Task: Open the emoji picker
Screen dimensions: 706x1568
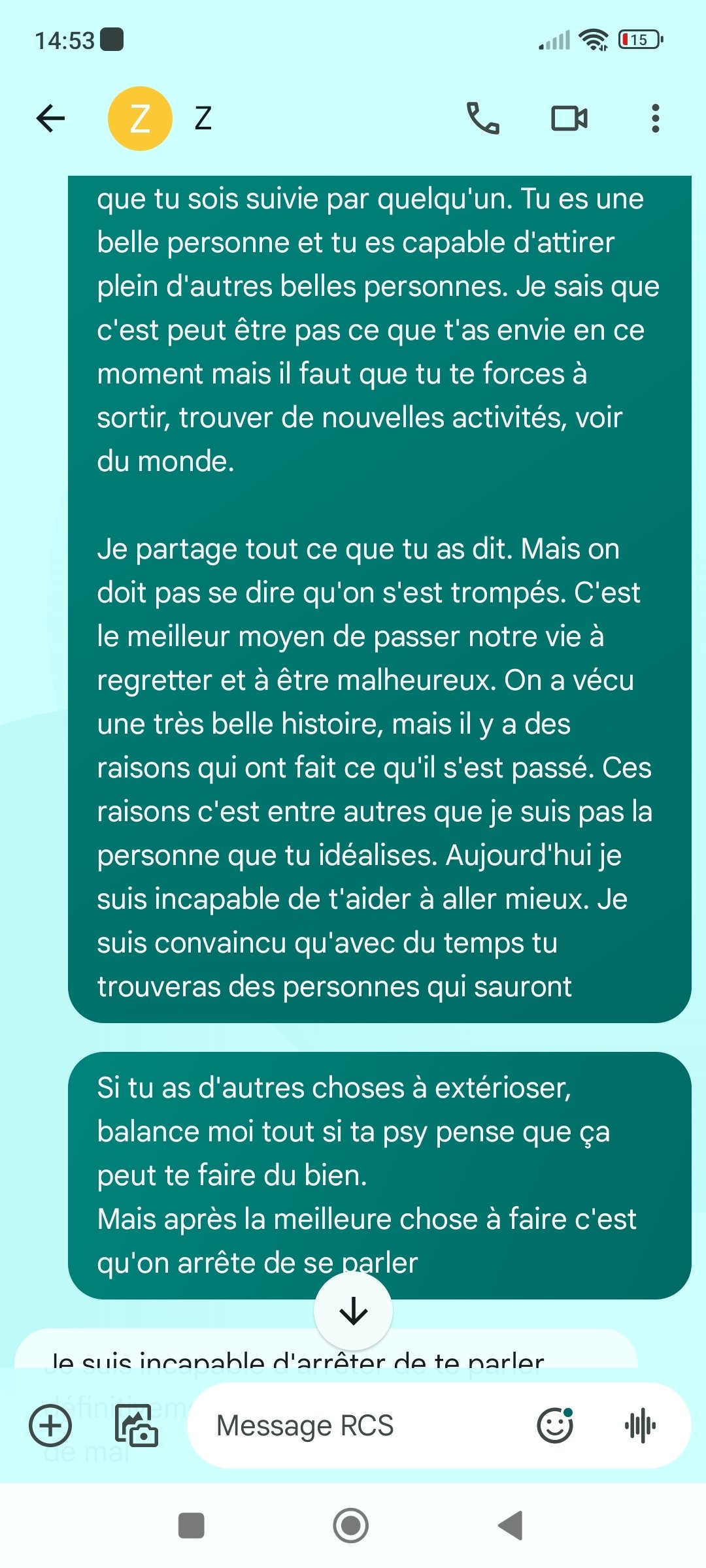Action: coord(555,1425)
